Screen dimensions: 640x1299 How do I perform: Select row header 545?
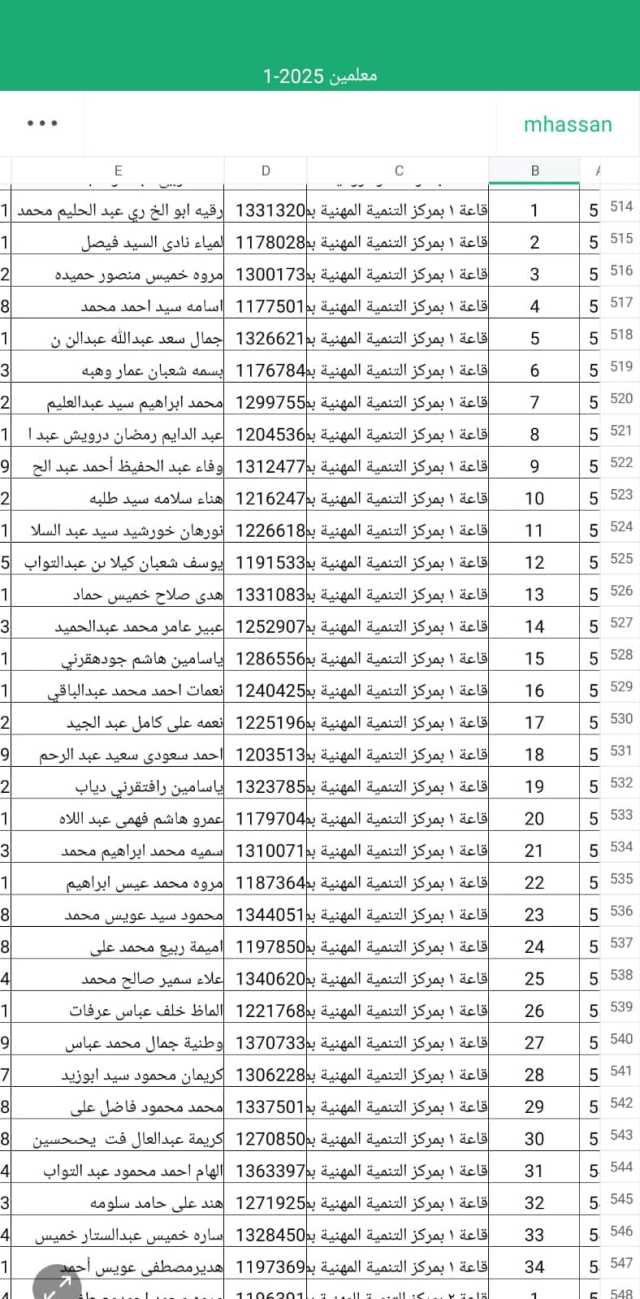click(622, 1199)
